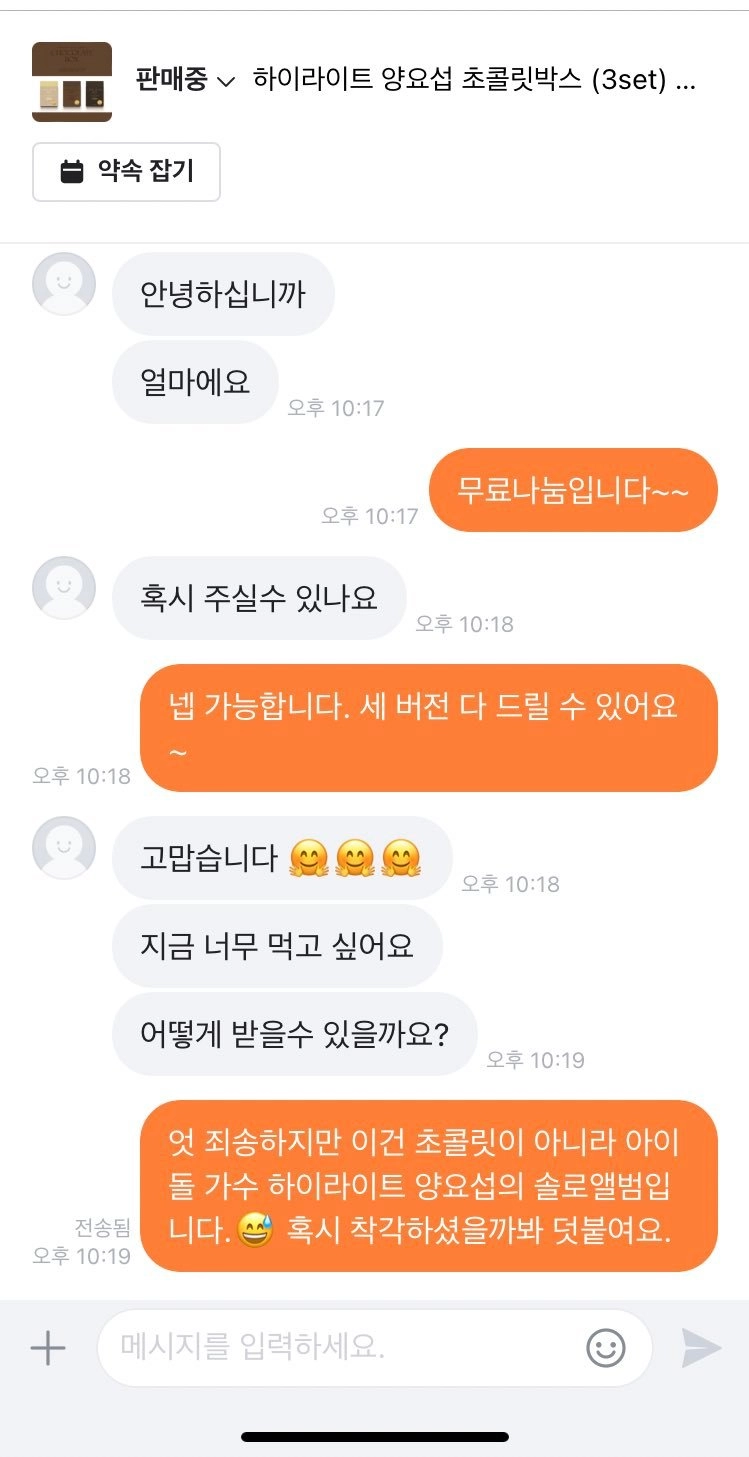Tap the 약속 잡기 button
Viewport: 749px width, 1457px height.
[x=126, y=172]
